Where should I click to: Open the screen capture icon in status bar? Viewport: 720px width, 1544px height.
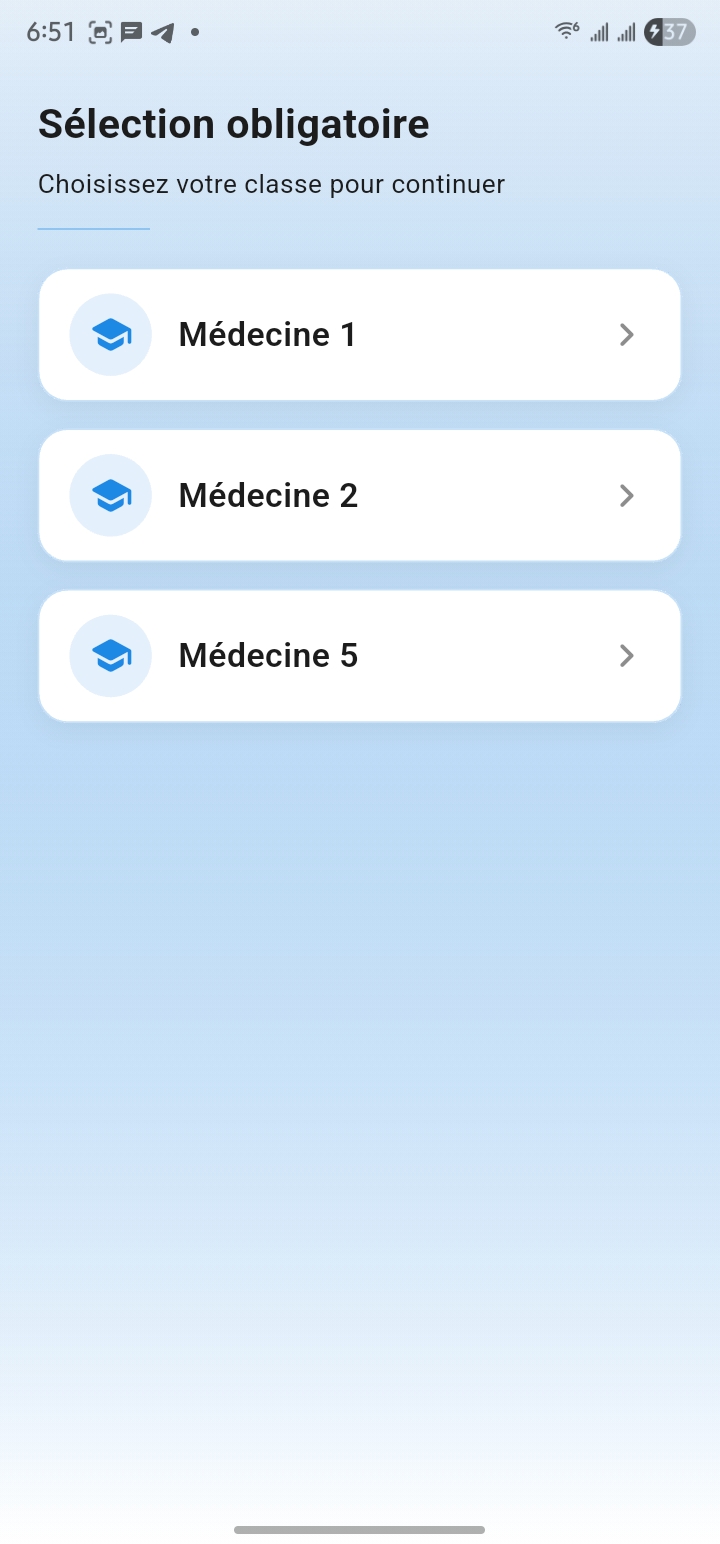click(99, 31)
